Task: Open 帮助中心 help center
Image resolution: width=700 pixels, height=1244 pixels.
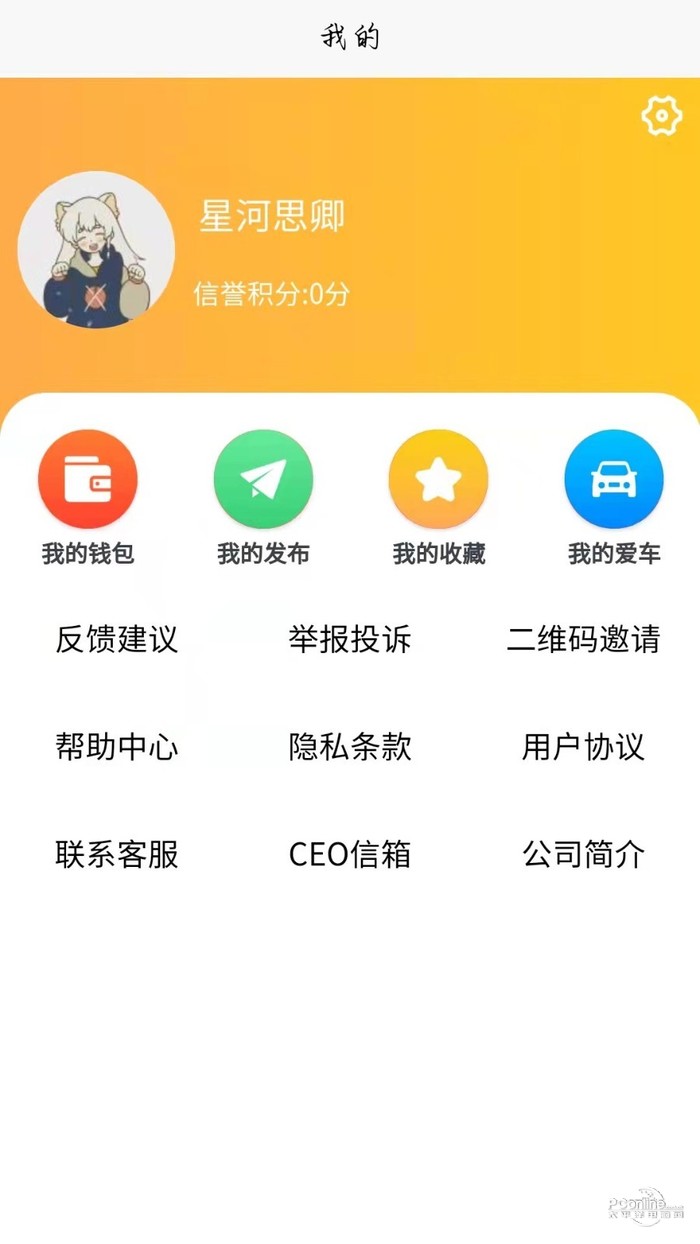Action: 117,747
